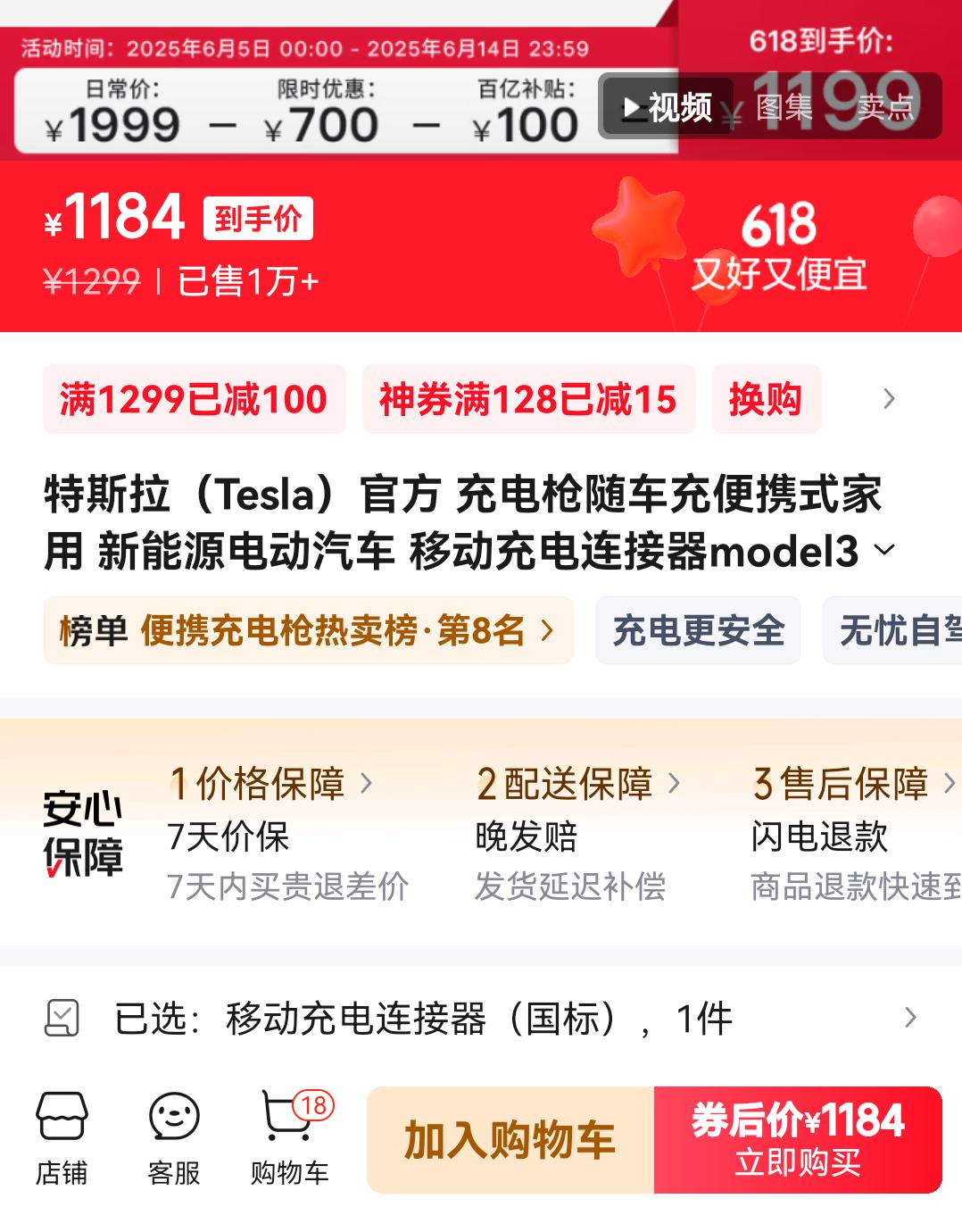Viewport: 962px width, 1232px height.
Task: Tap 立即购买 at 券后价¥1184
Action: click(x=798, y=1140)
